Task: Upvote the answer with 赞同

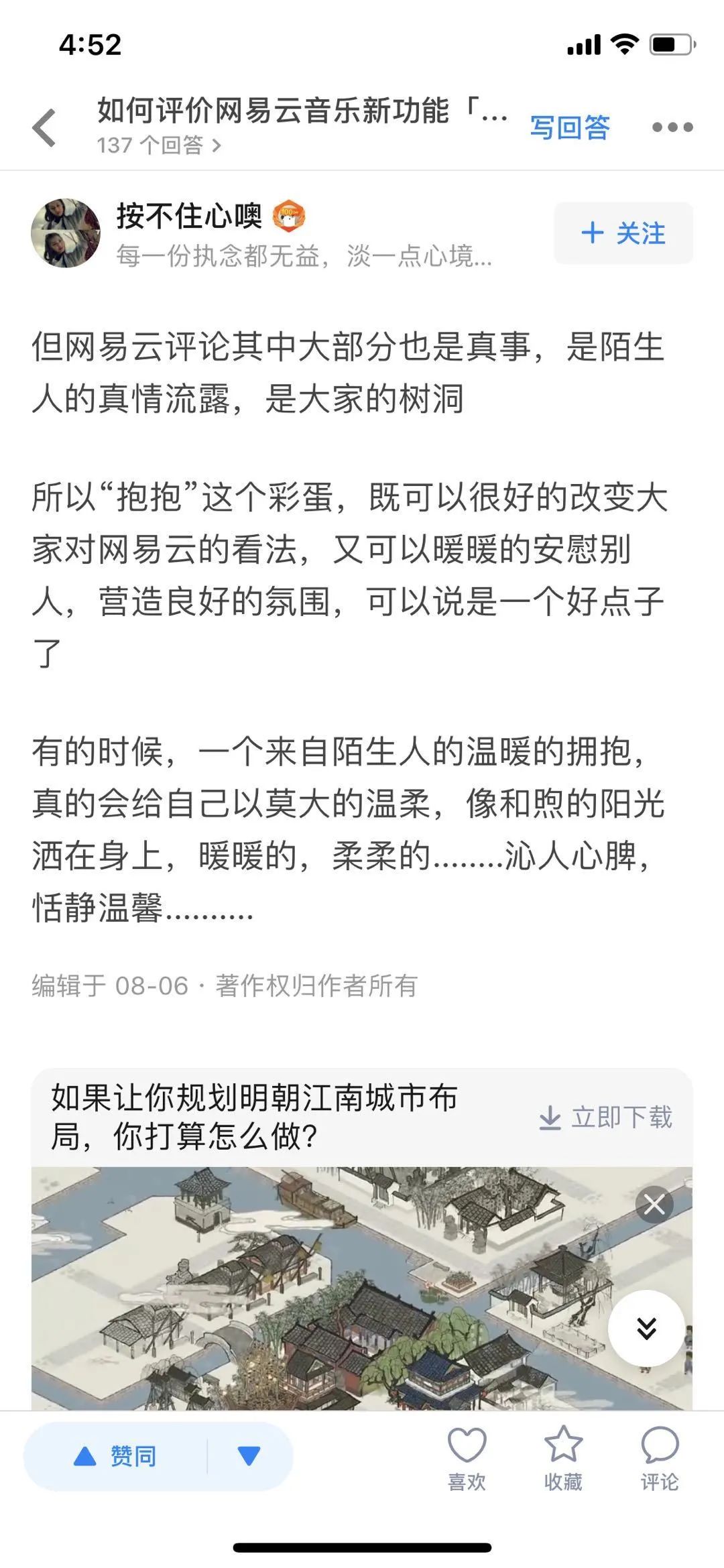Action: coord(115,1456)
